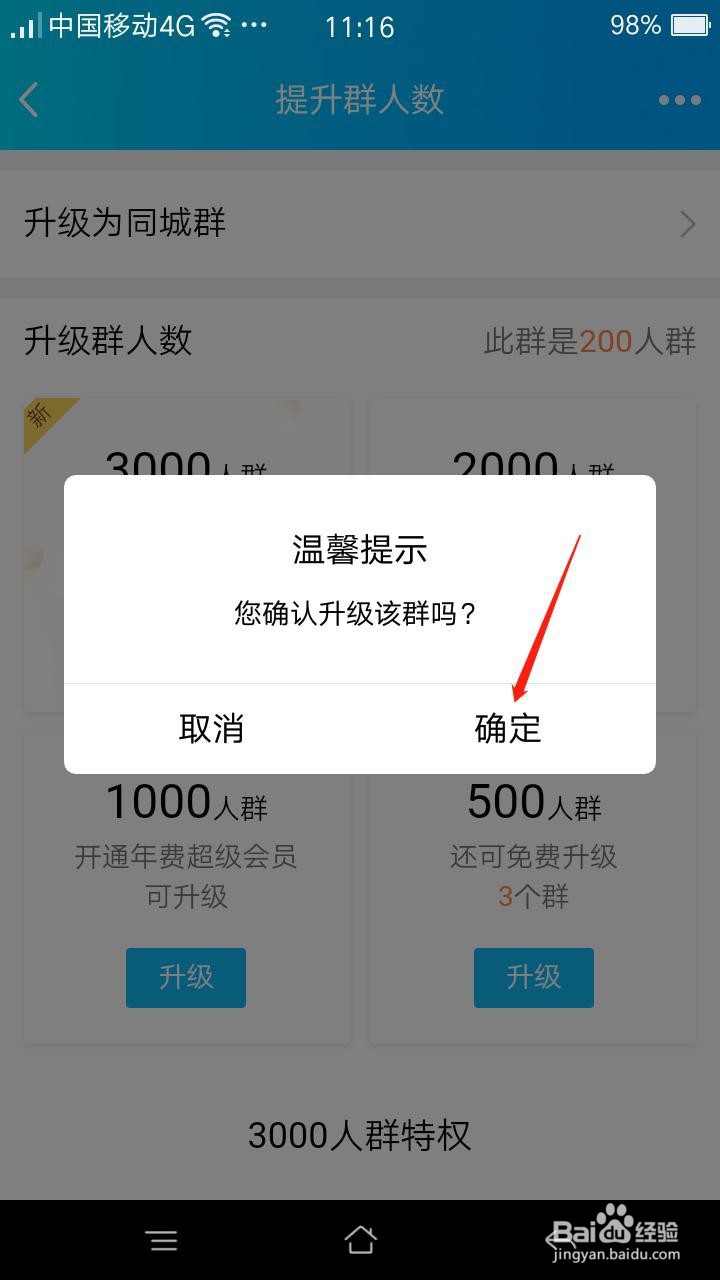This screenshot has width=720, height=1280.
Task: Confirm upgrade by tapping 确定
Action: [507, 729]
